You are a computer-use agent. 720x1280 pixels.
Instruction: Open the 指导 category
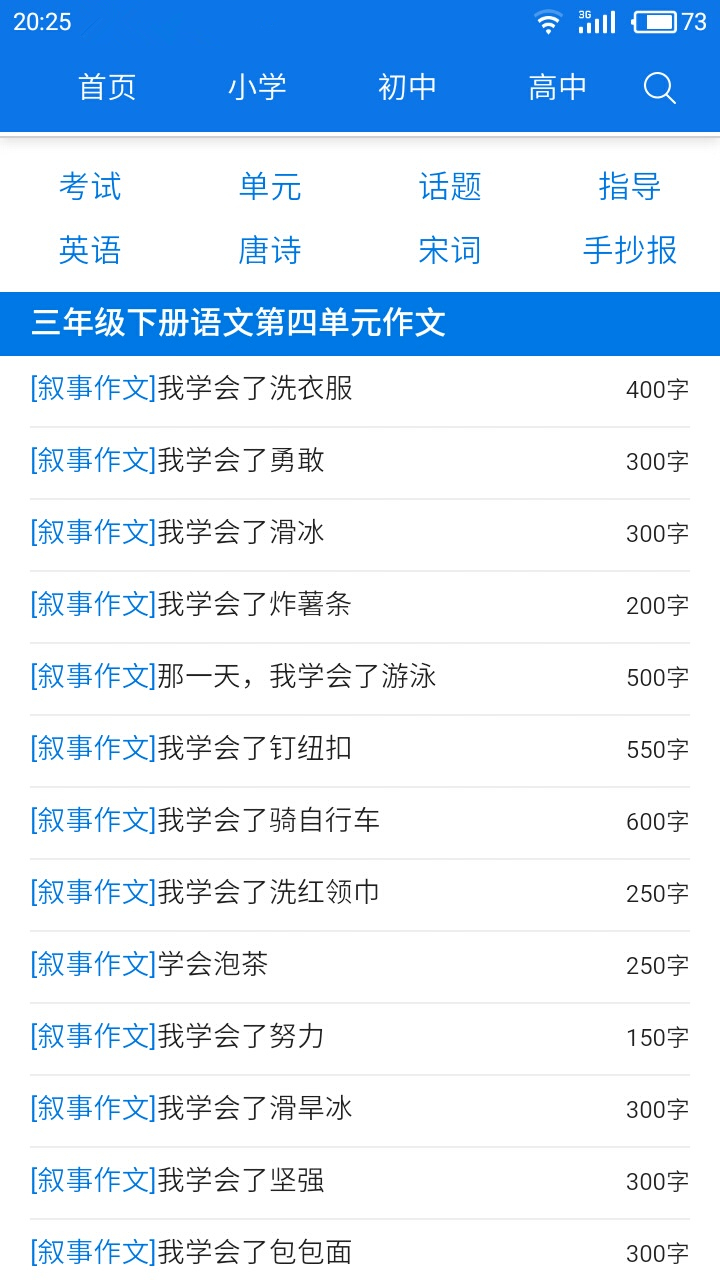pyautogui.click(x=629, y=188)
